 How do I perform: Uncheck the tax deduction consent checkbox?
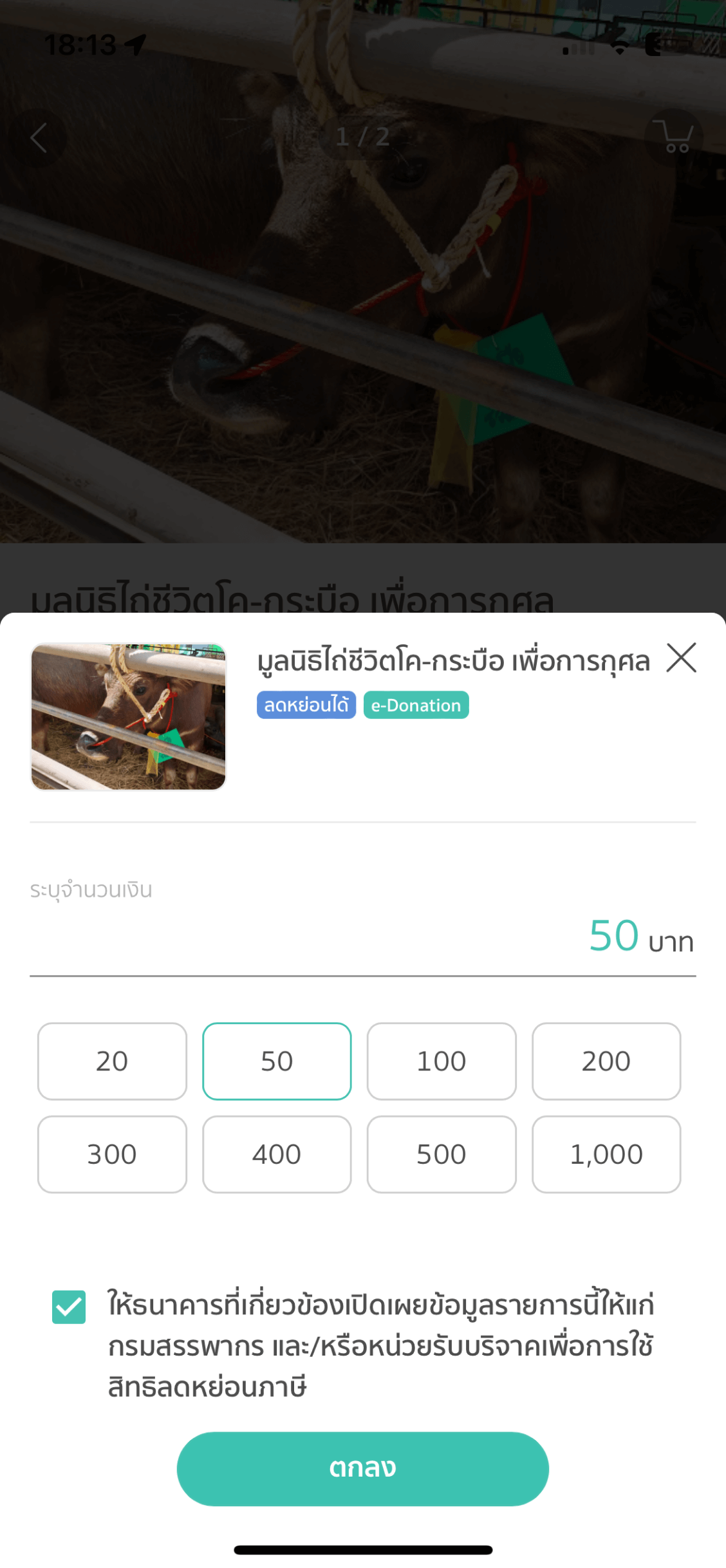tap(69, 1307)
